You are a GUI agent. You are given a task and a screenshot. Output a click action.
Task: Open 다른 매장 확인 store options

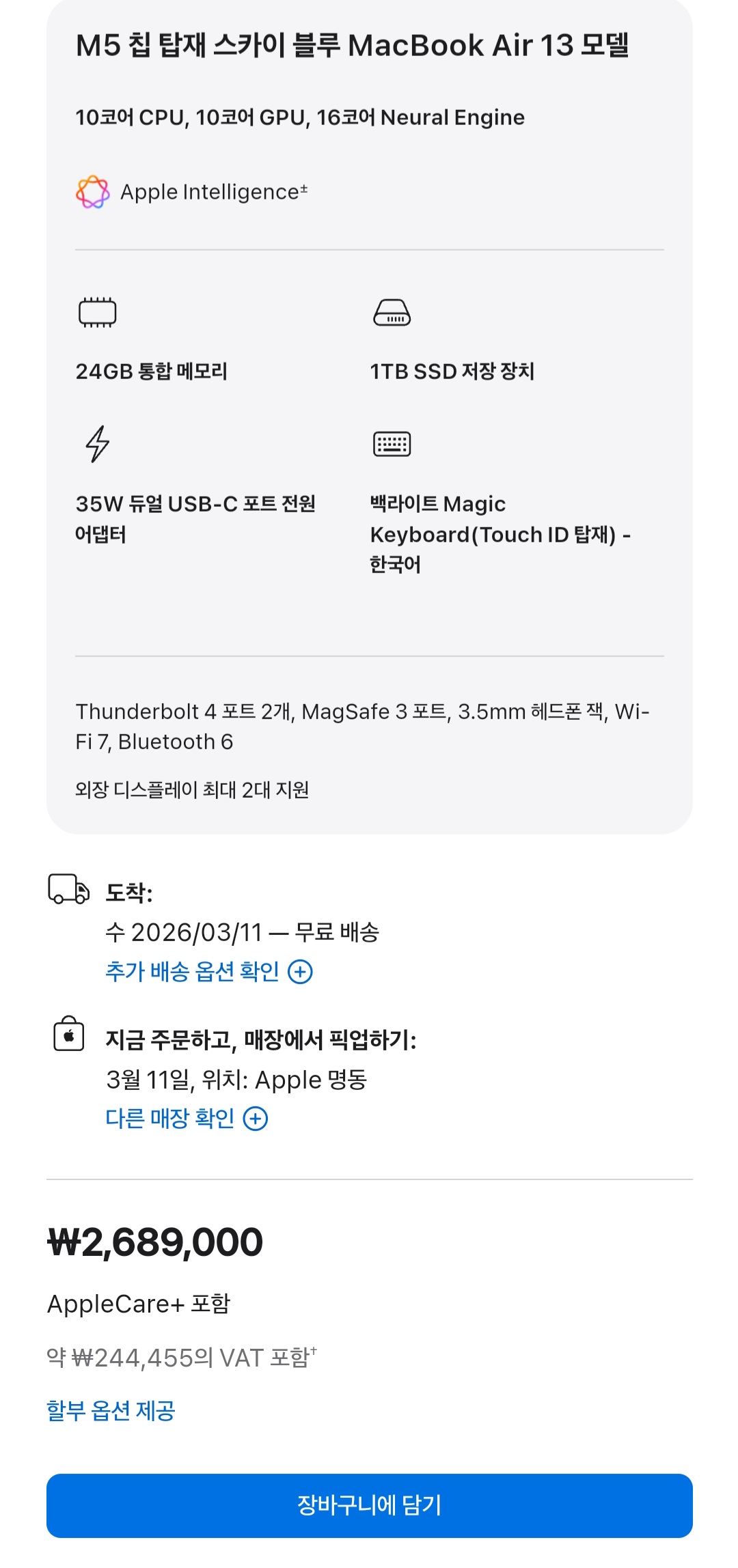click(x=185, y=1119)
